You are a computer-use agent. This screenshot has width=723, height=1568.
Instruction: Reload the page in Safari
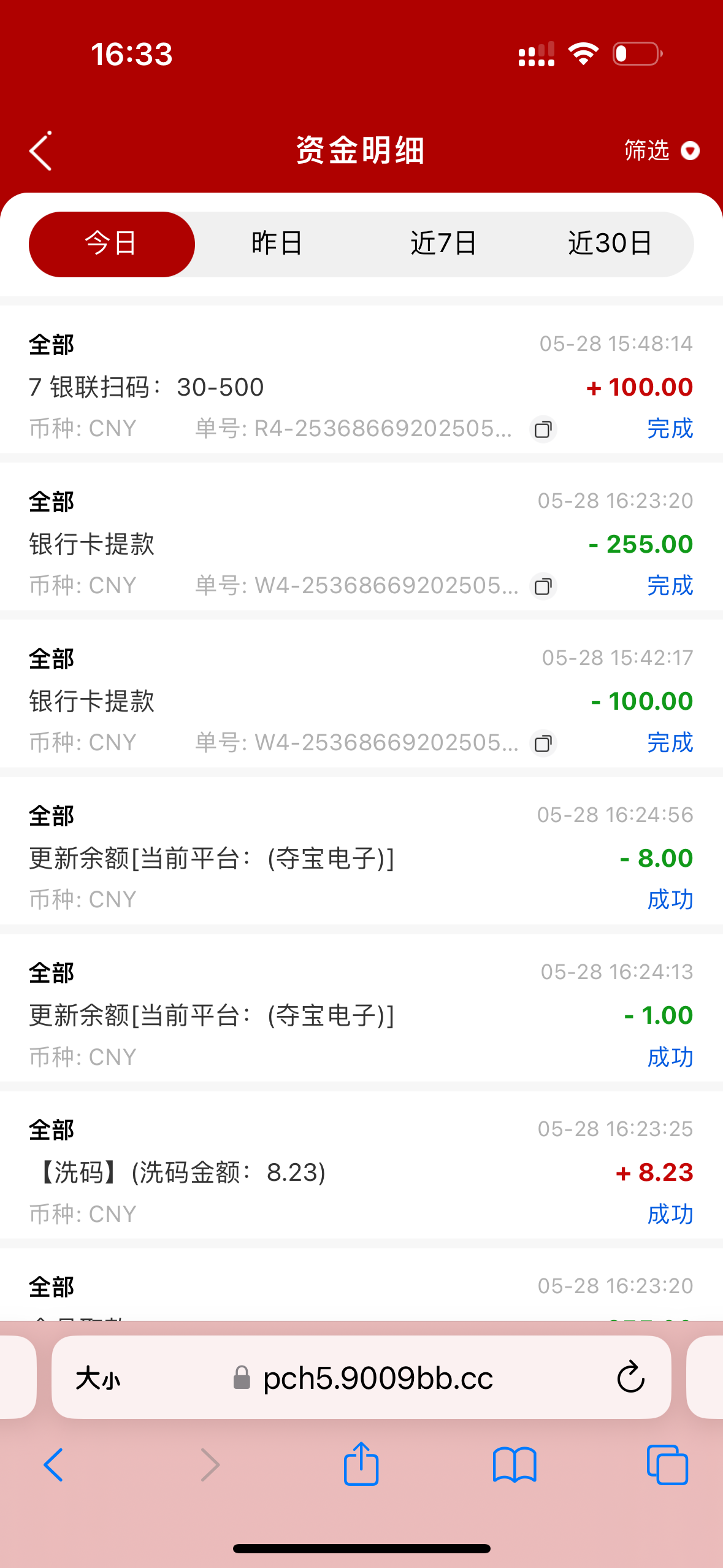point(630,1378)
